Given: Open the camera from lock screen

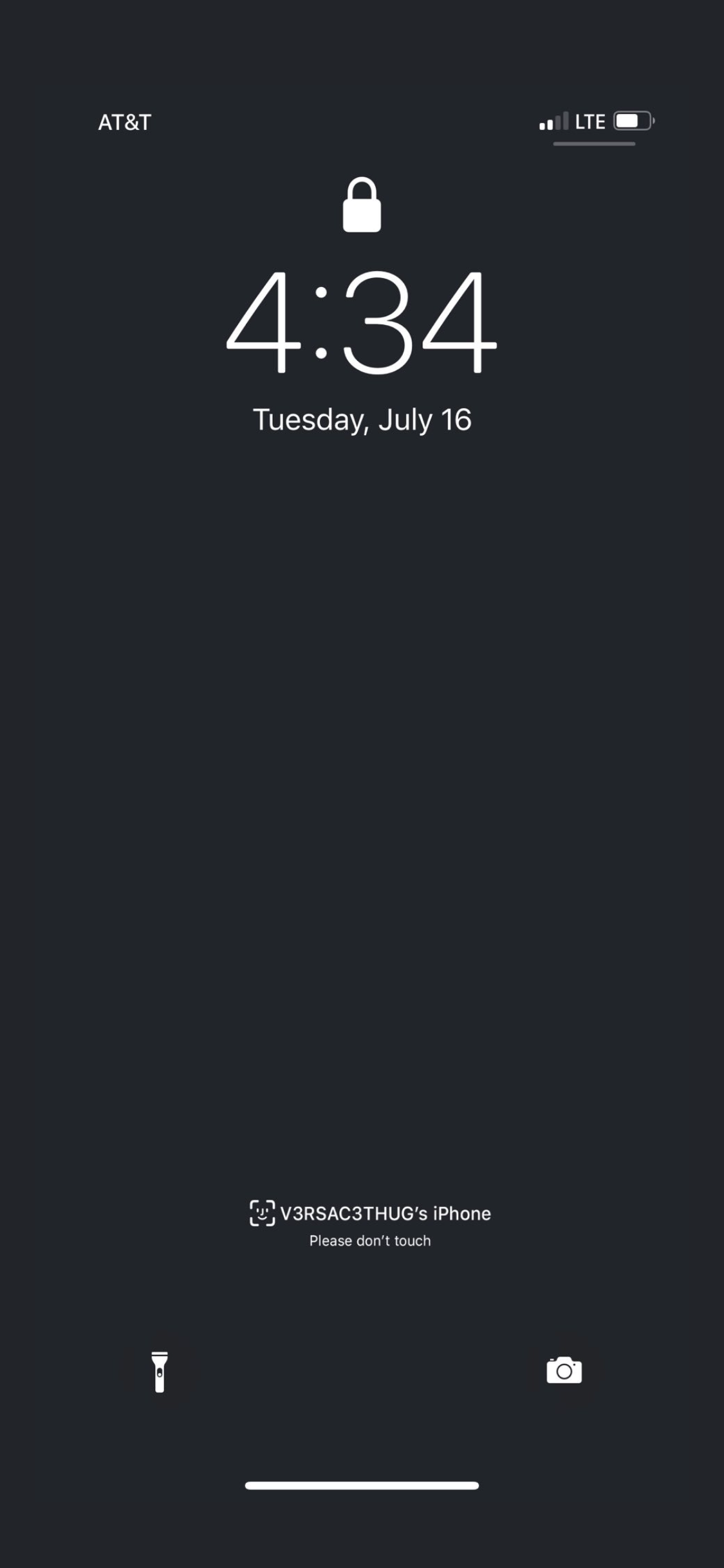Looking at the screenshot, I should coord(564,1370).
